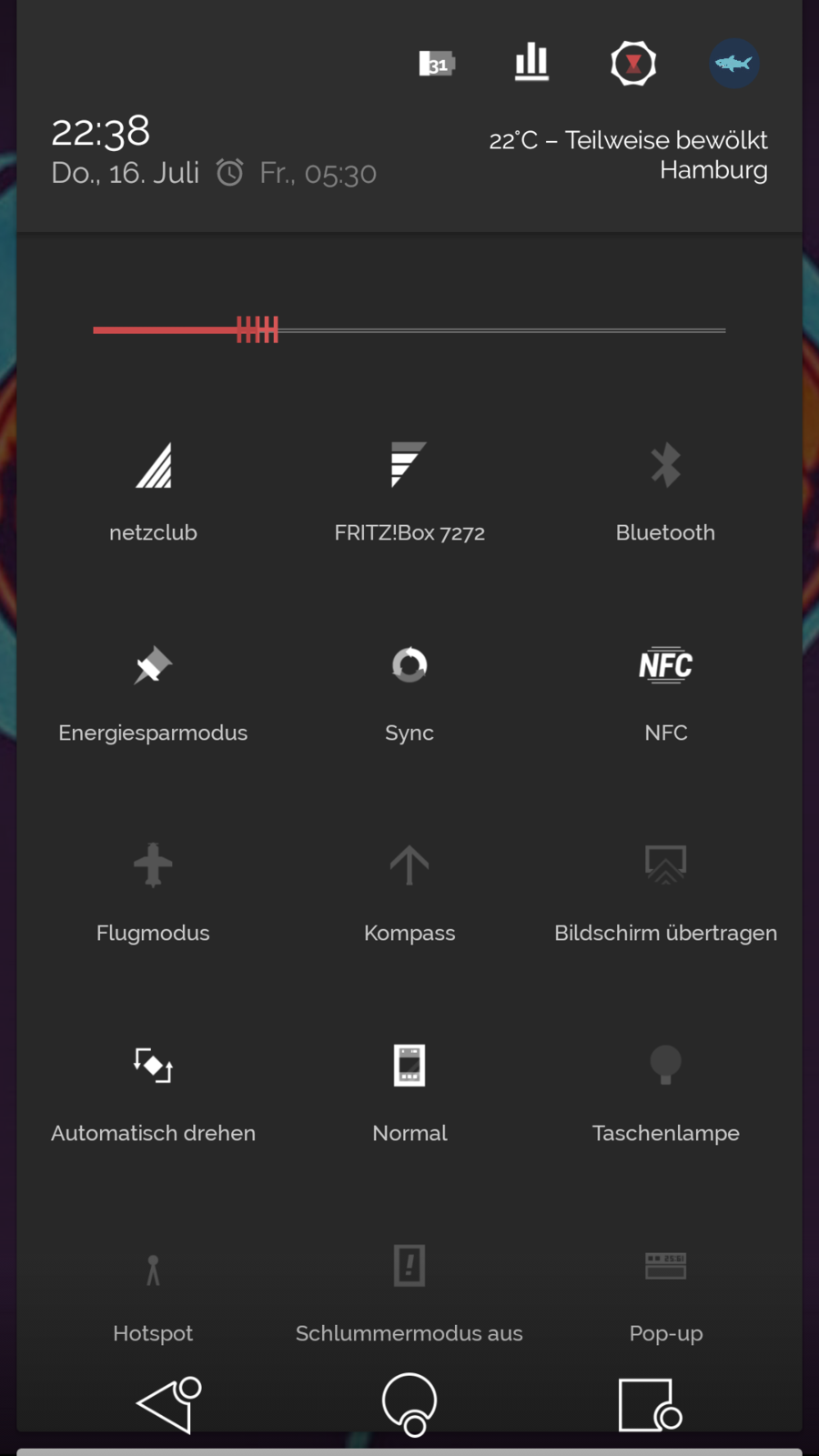Screen dimensions: 819x1456
Task: Turn on Bluetooth
Action: click(665, 491)
